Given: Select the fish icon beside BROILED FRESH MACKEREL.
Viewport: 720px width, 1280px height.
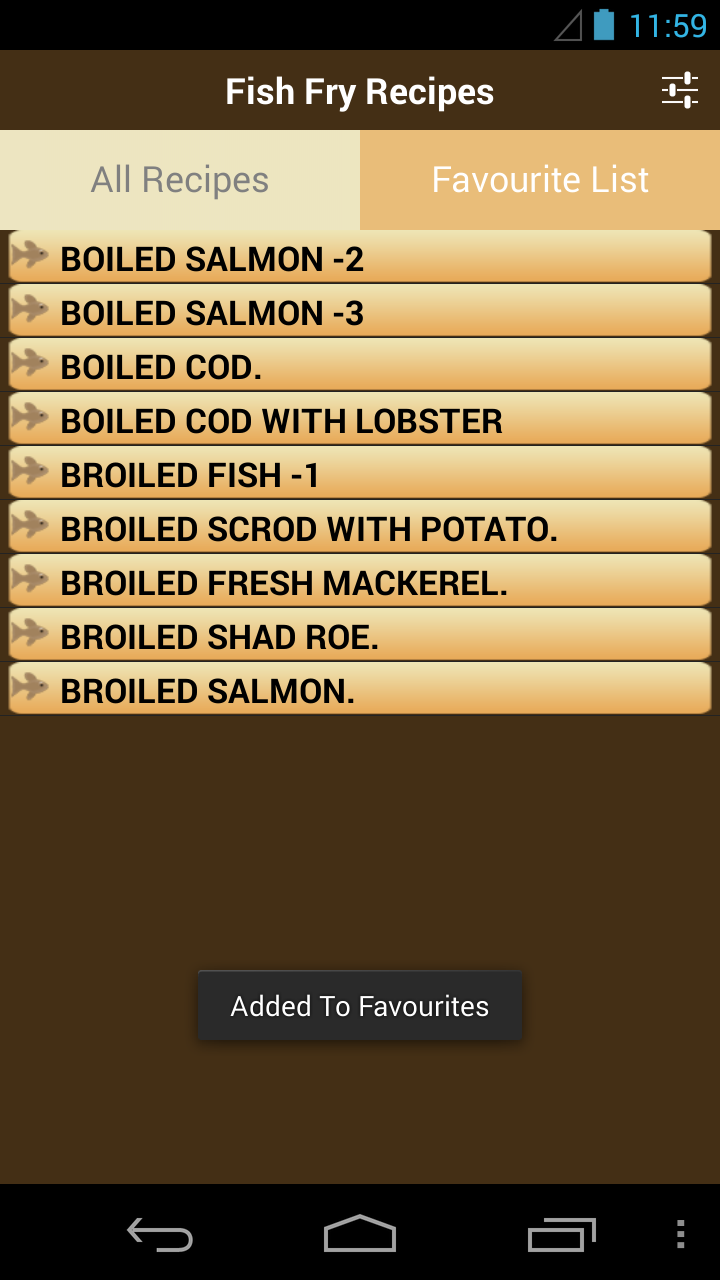Looking at the screenshot, I should pos(32,582).
